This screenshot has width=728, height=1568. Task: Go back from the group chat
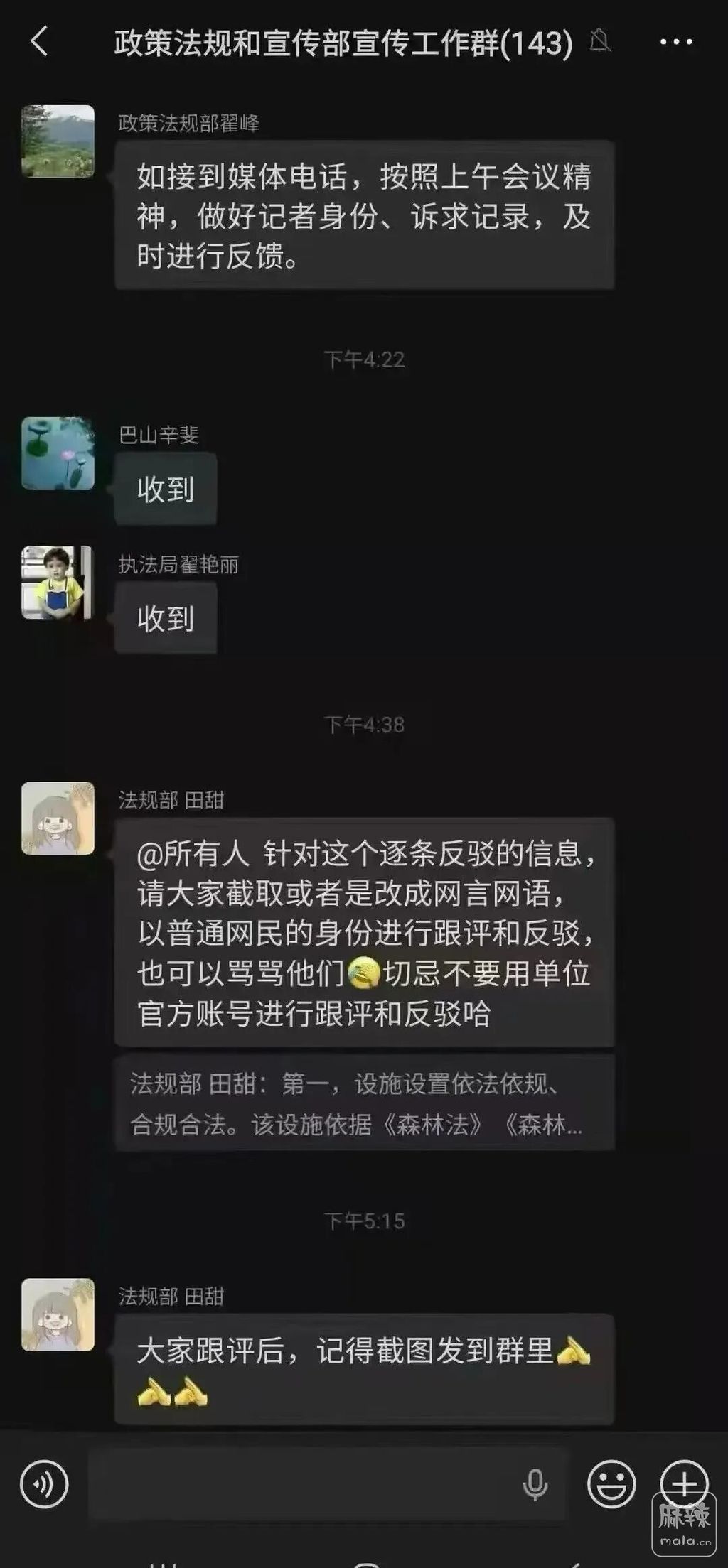click(x=40, y=41)
